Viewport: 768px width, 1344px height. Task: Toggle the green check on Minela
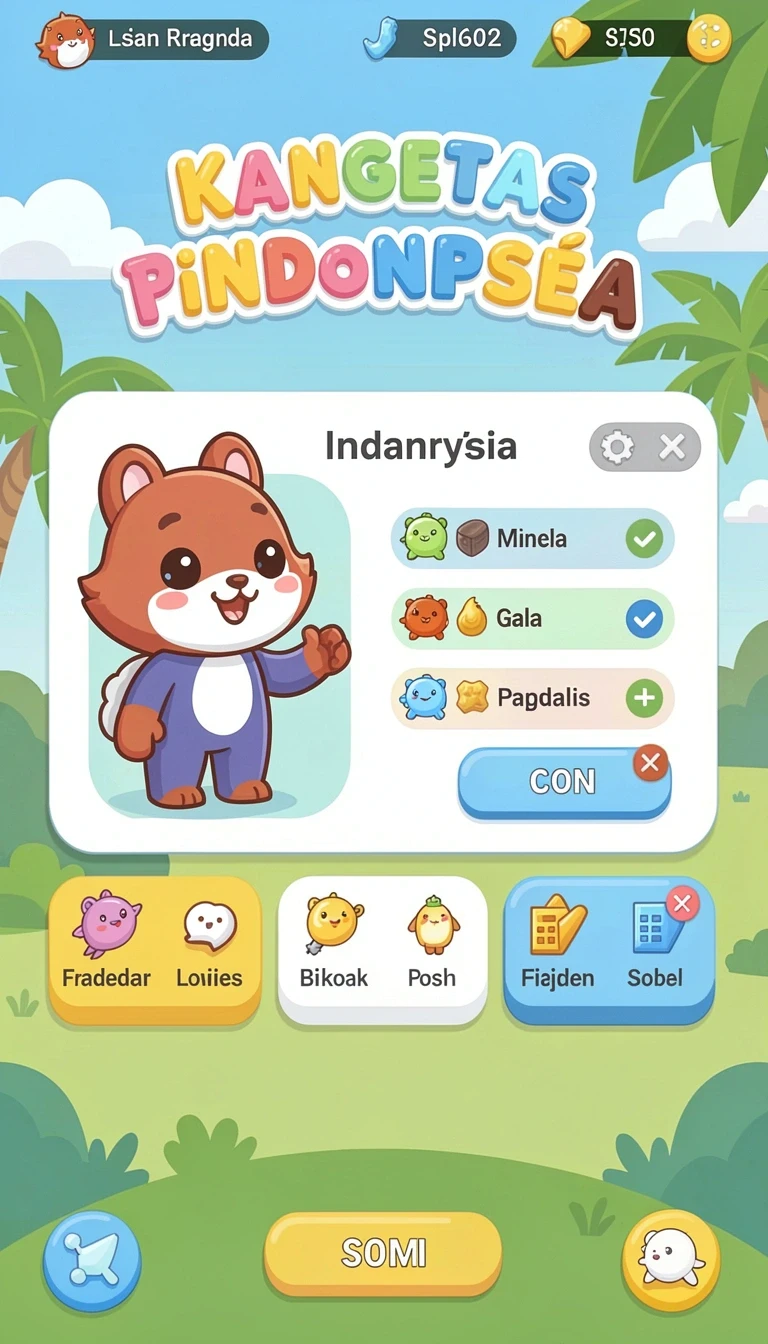pyautogui.click(x=644, y=539)
